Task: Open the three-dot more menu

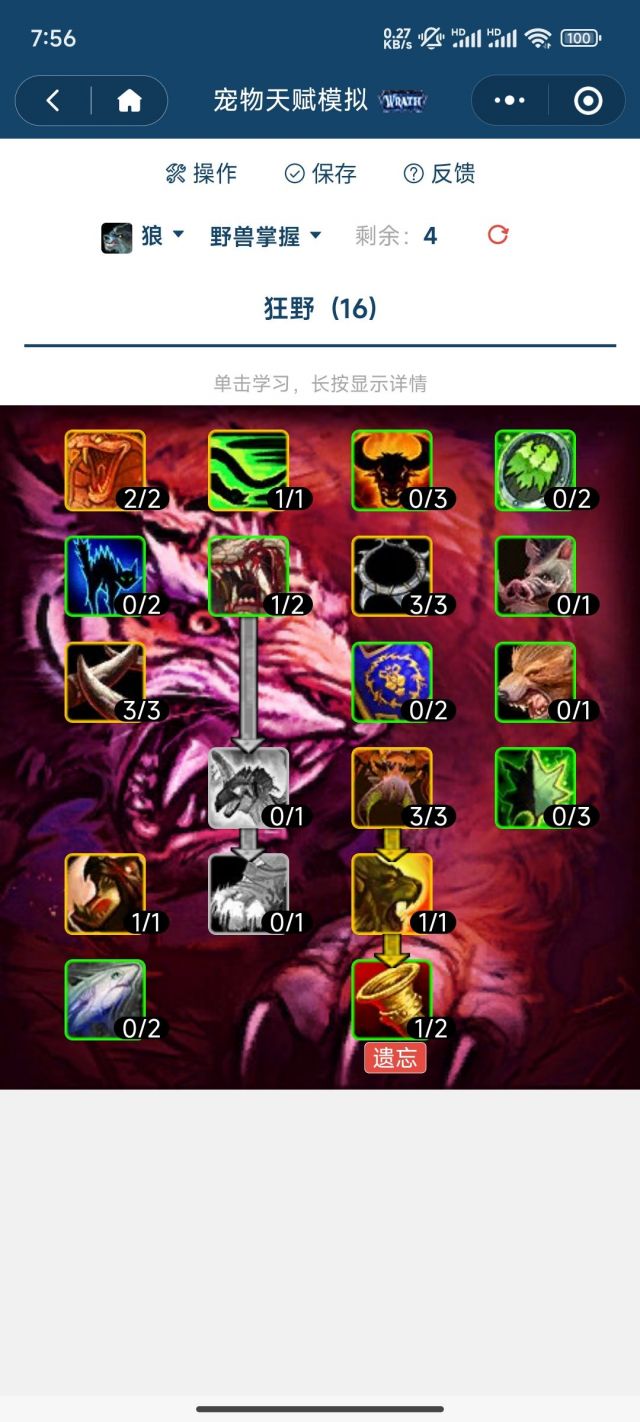Action: [509, 100]
